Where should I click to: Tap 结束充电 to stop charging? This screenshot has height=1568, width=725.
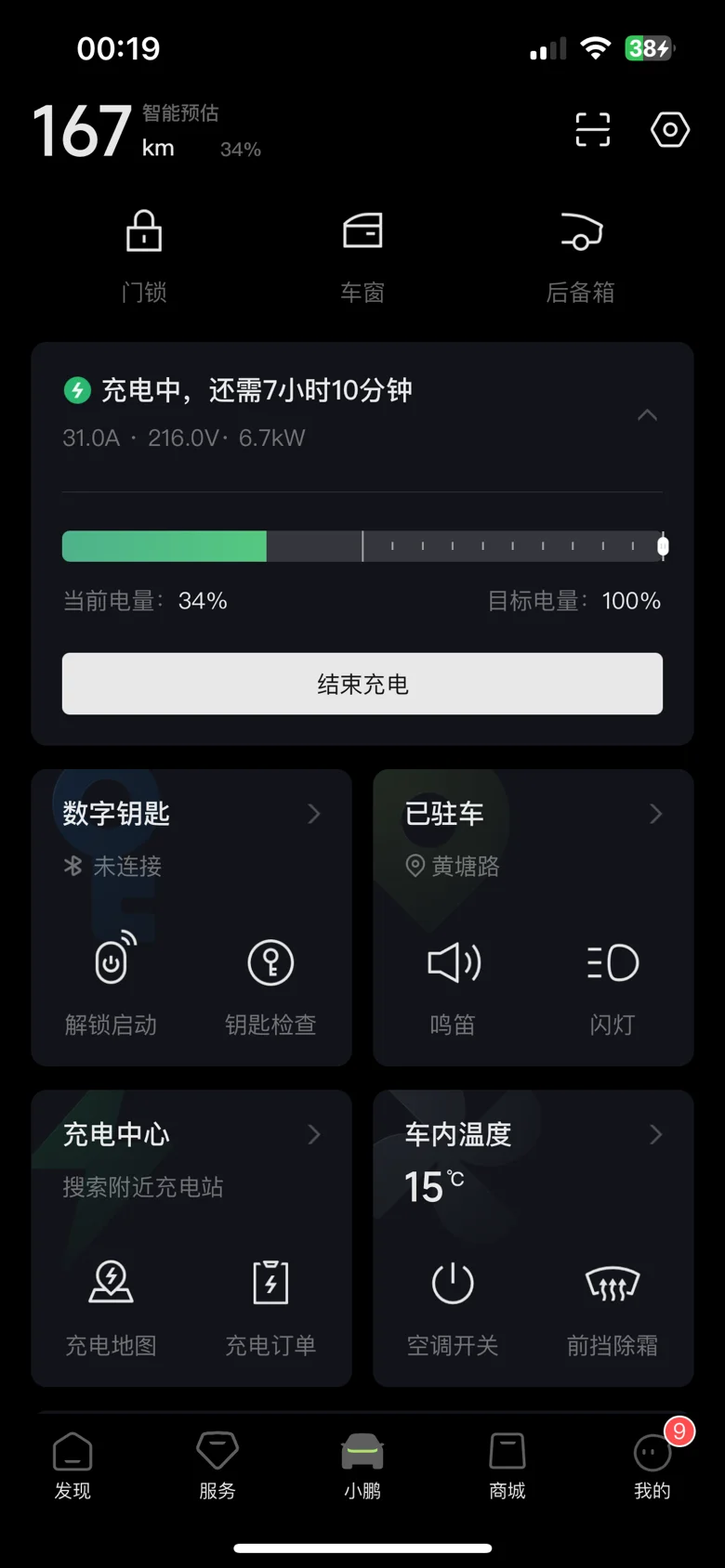pyautogui.click(x=362, y=684)
